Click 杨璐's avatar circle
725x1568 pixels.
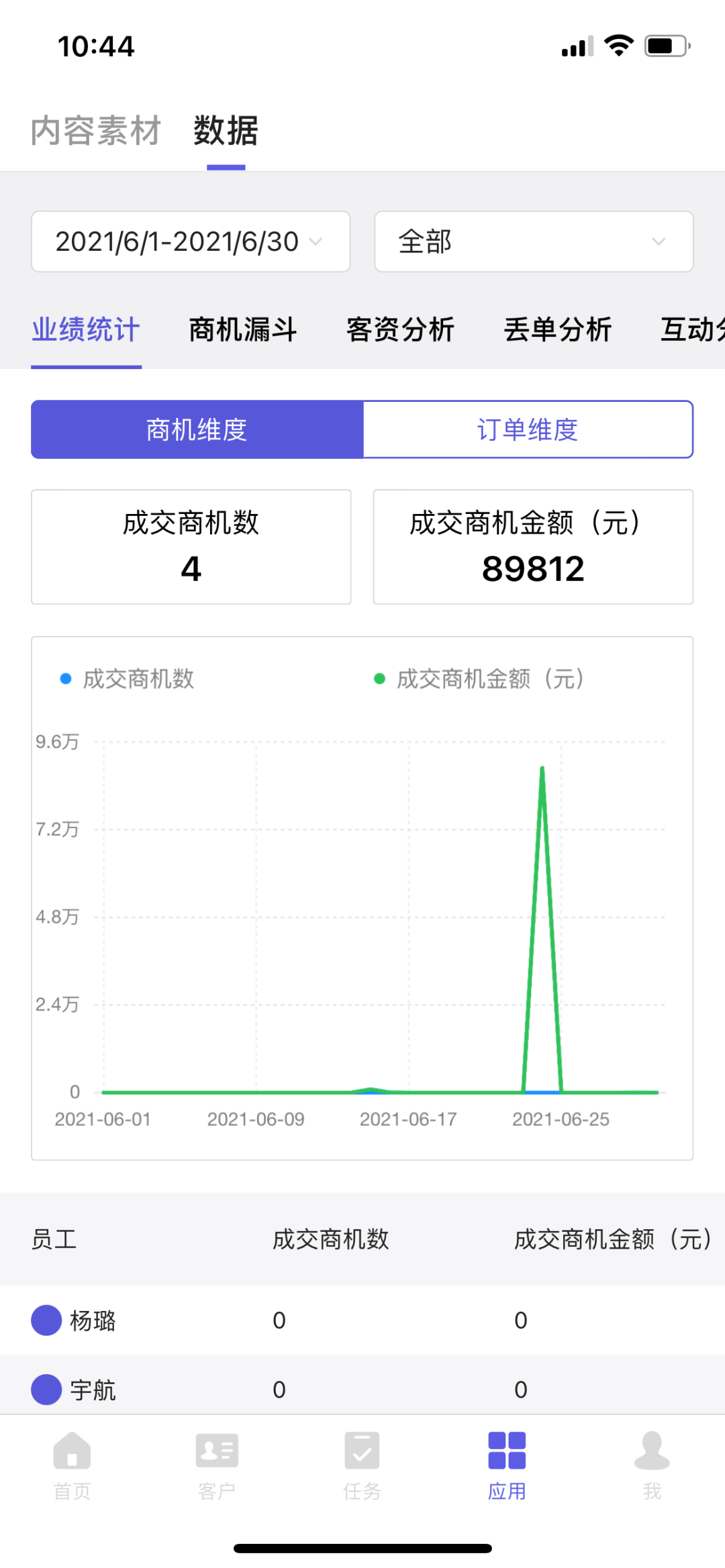click(46, 1320)
